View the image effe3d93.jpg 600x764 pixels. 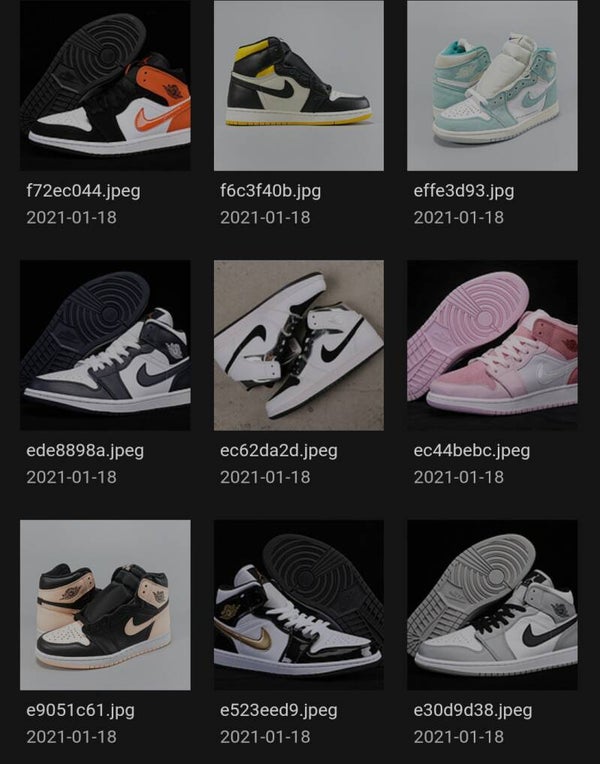point(492,86)
